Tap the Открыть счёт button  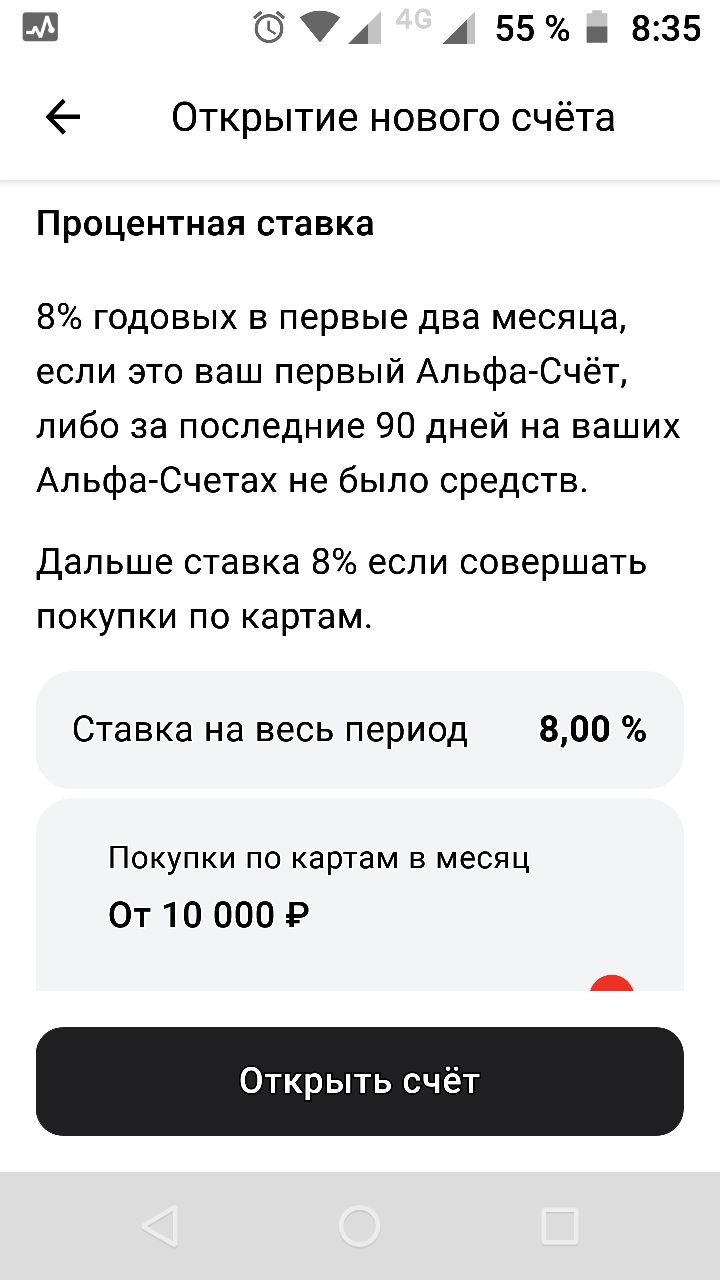pos(360,1081)
